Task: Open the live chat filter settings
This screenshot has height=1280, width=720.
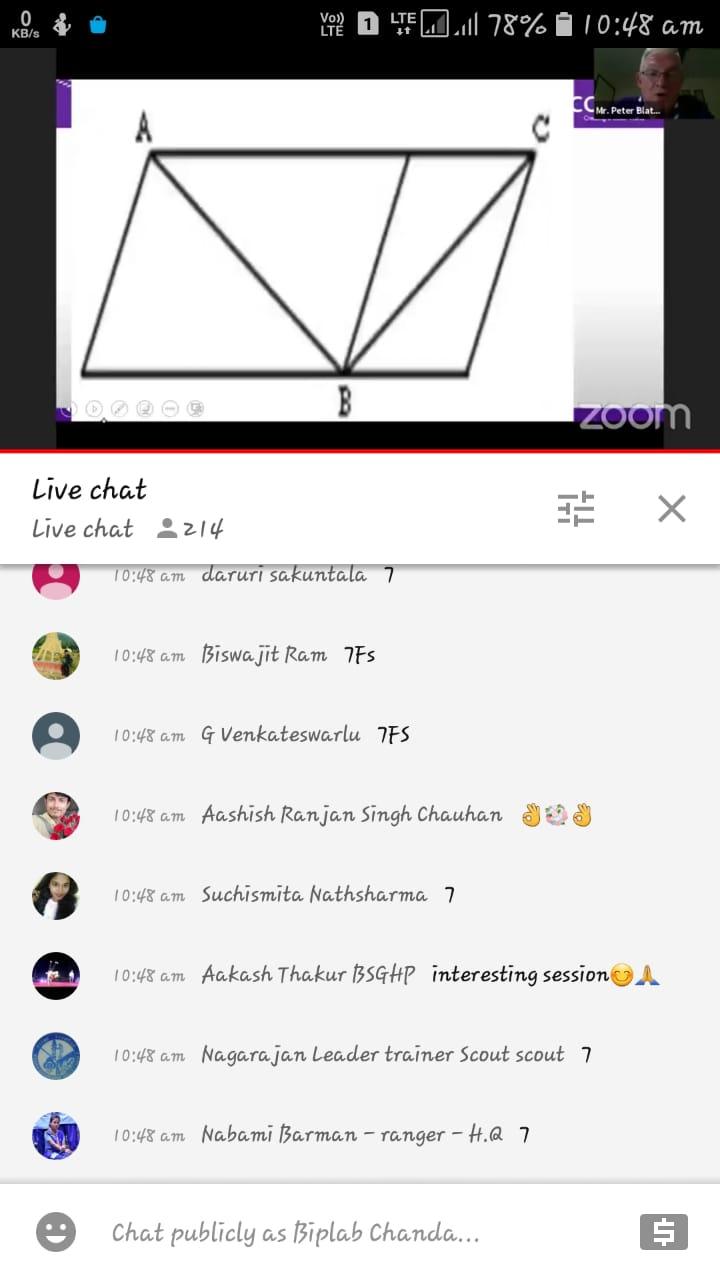Action: point(575,509)
